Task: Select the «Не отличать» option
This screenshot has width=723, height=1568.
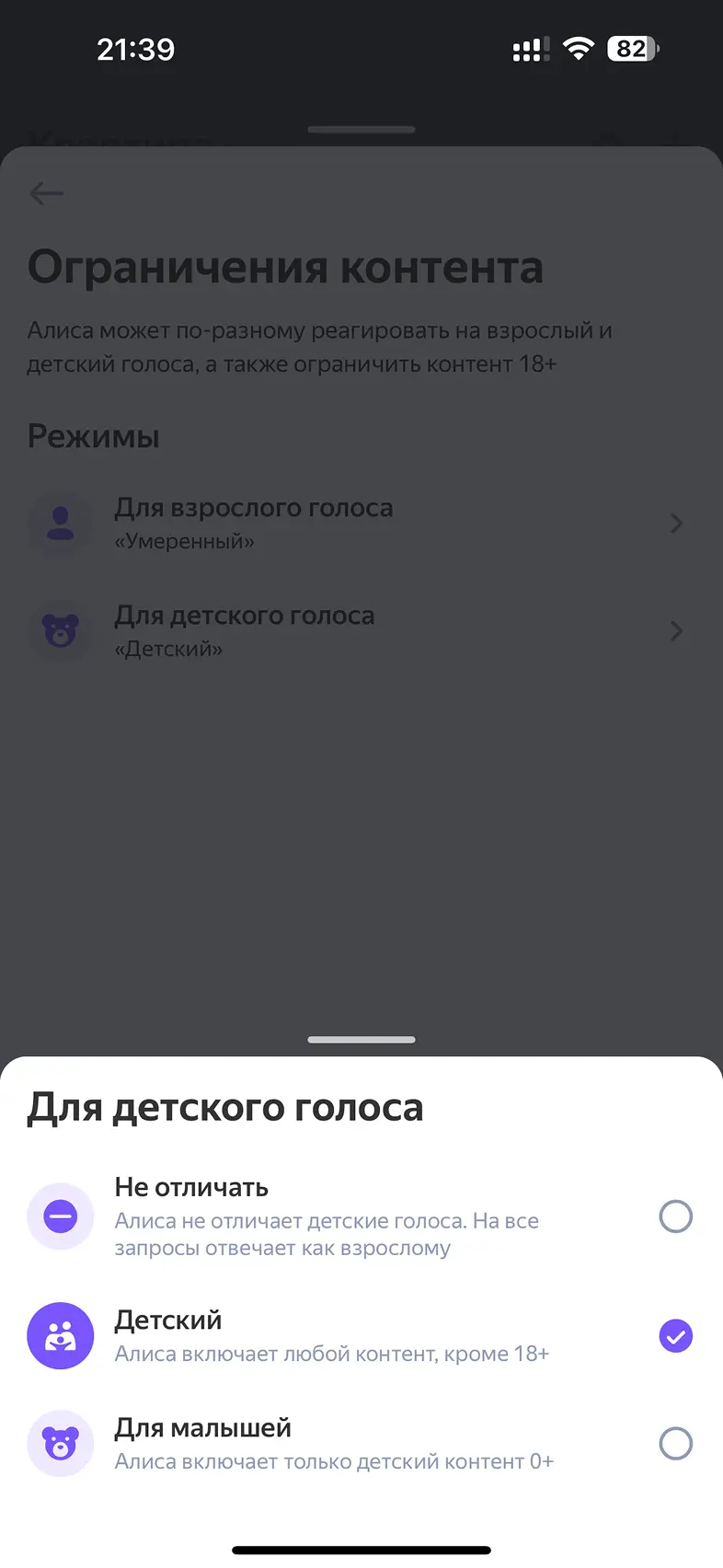Action: tap(675, 1216)
